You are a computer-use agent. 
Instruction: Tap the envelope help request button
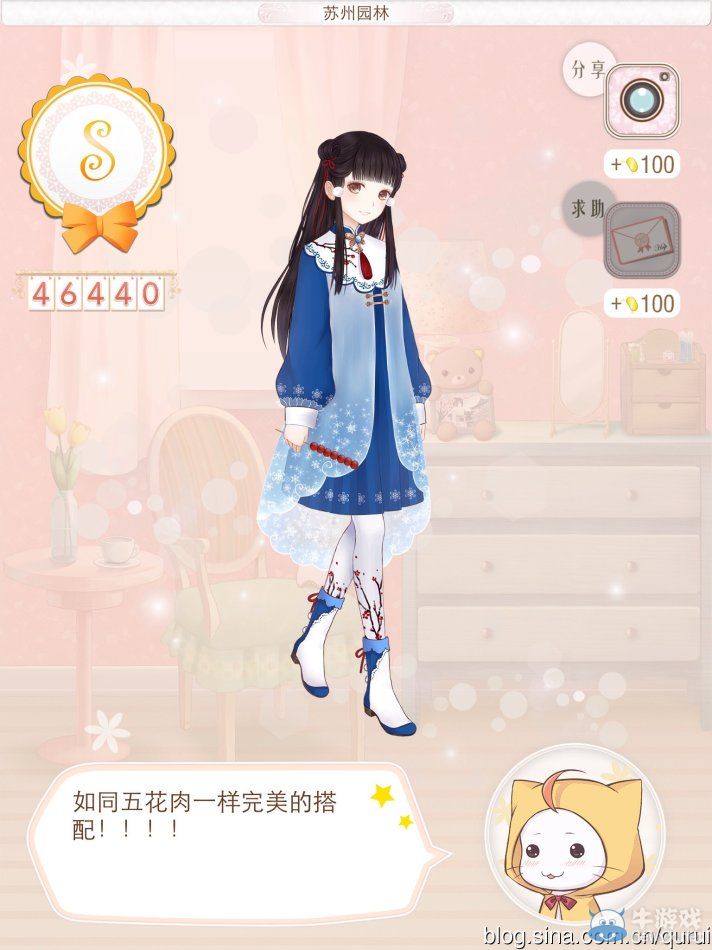[642, 240]
